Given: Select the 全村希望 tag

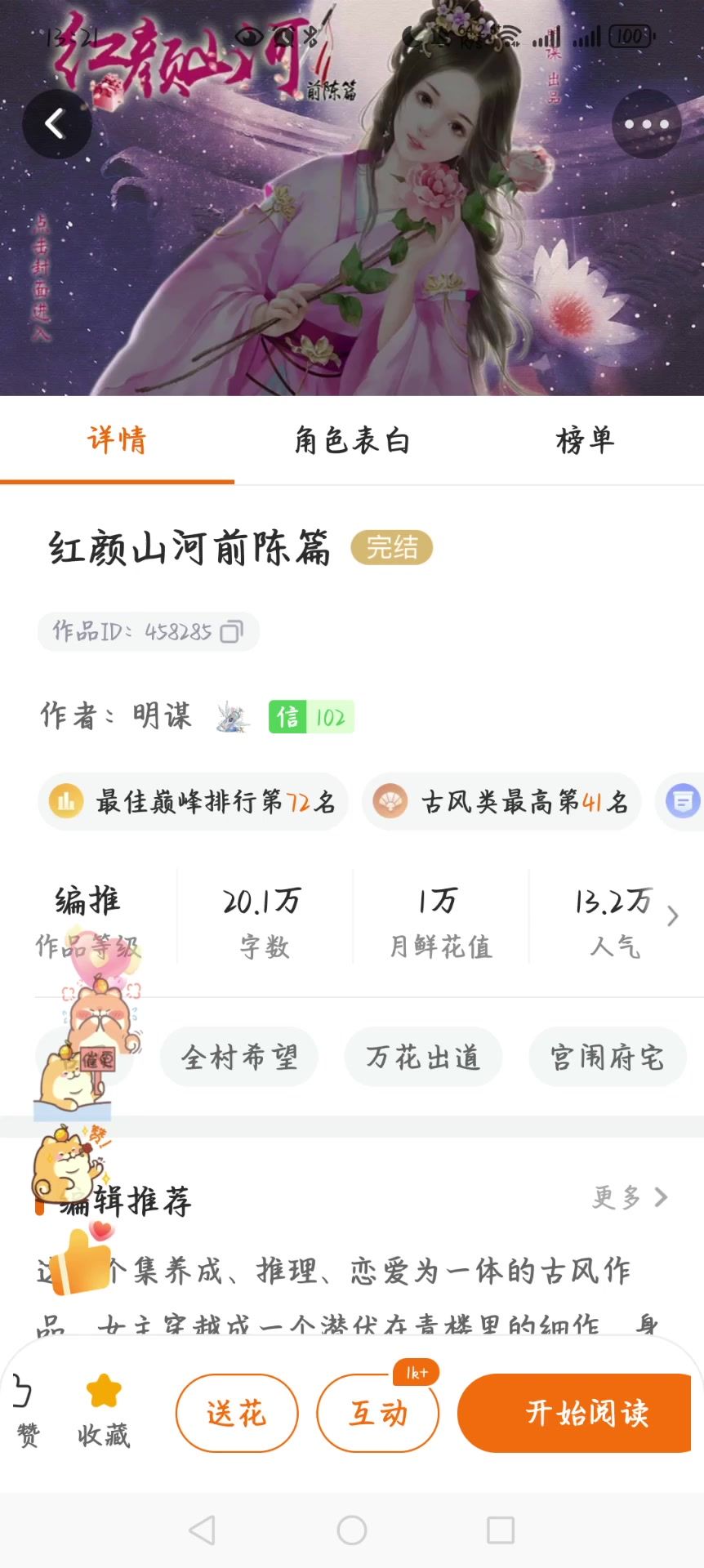Looking at the screenshot, I should coord(238,1058).
